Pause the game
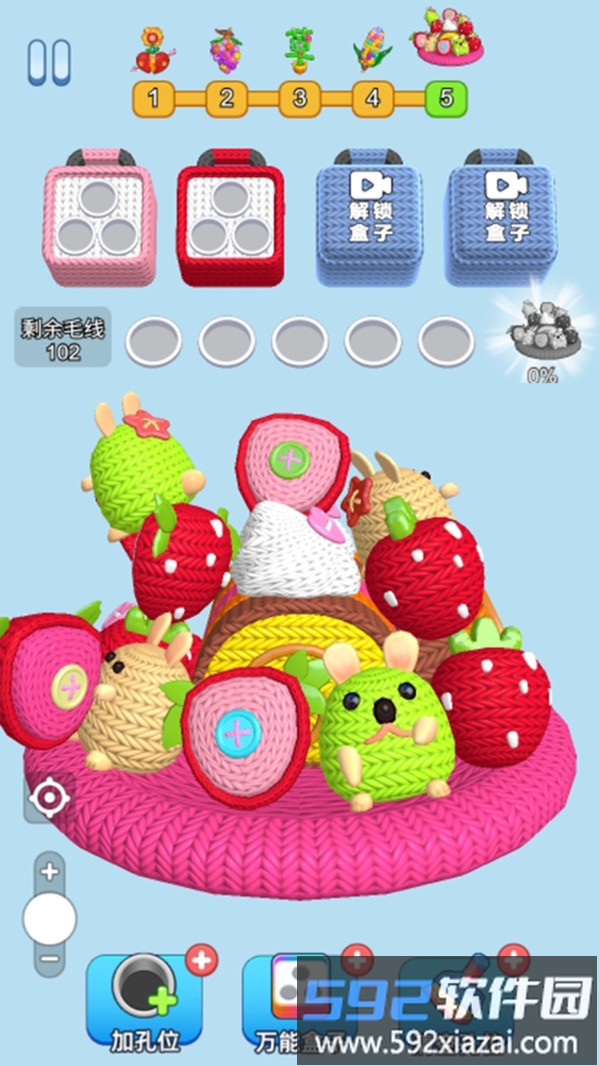 click(x=48, y=62)
